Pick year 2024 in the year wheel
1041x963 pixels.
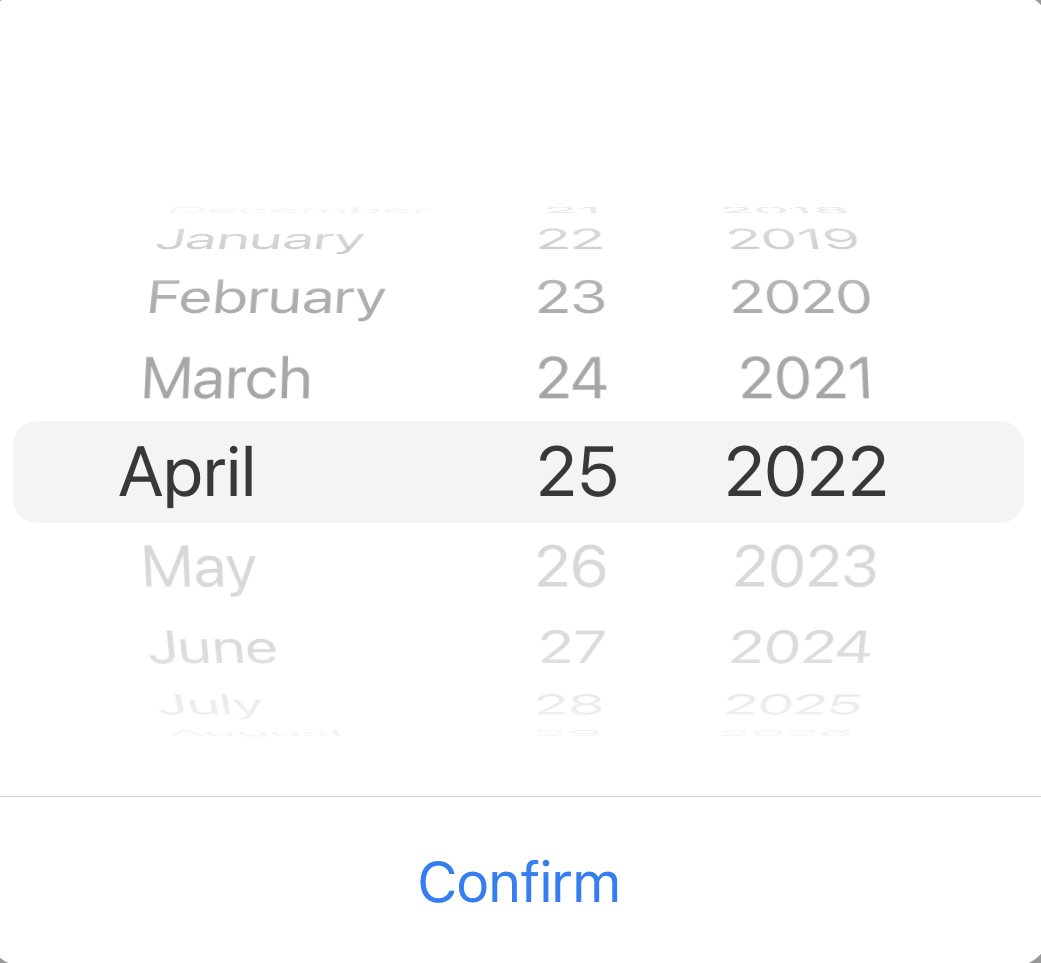tap(801, 648)
